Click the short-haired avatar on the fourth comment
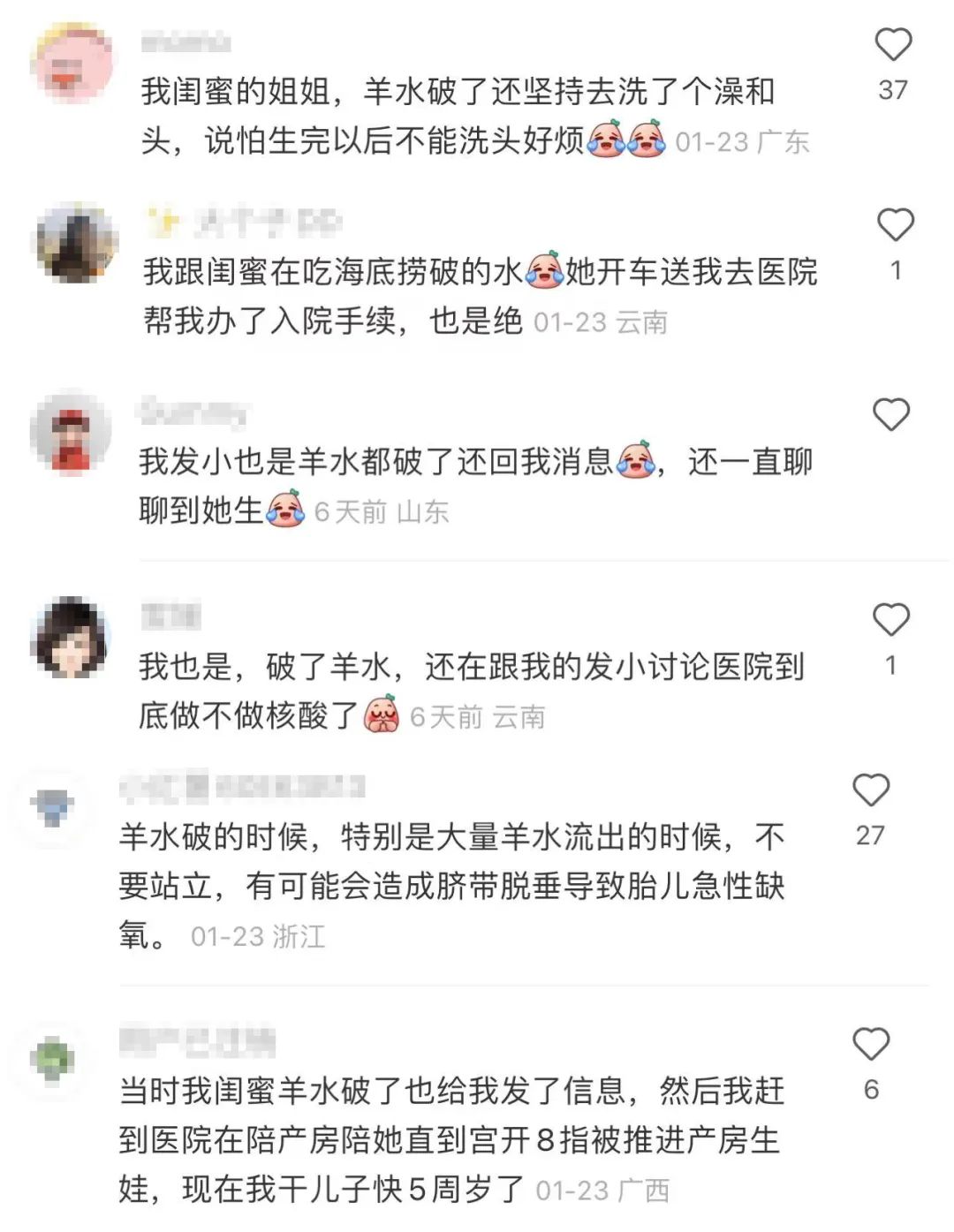 pyautogui.click(x=71, y=631)
